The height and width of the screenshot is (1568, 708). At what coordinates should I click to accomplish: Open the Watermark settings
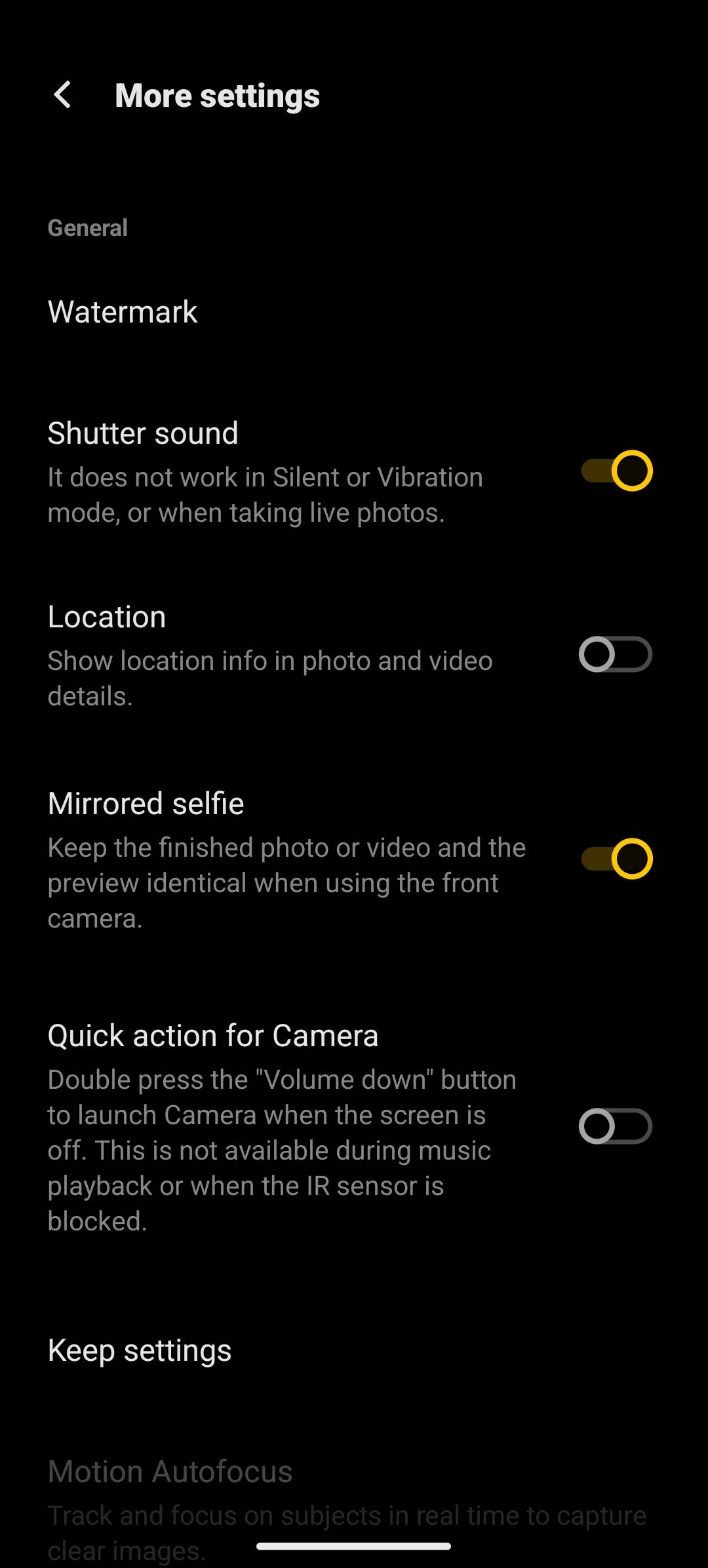tap(123, 312)
